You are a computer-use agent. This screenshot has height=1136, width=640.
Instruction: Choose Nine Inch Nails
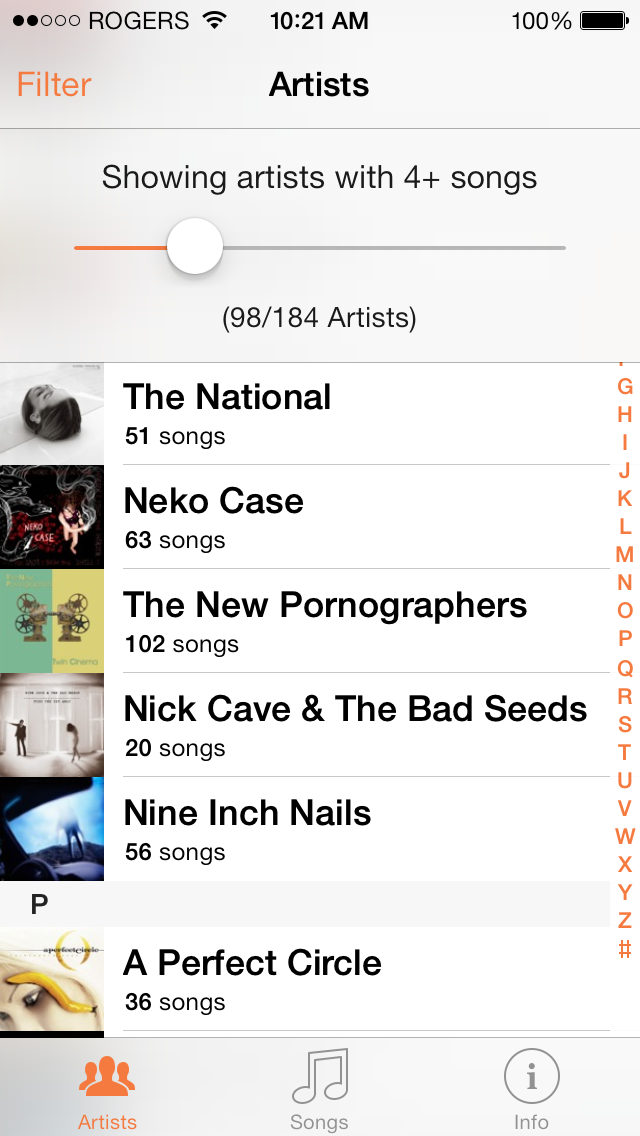point(300,829)
